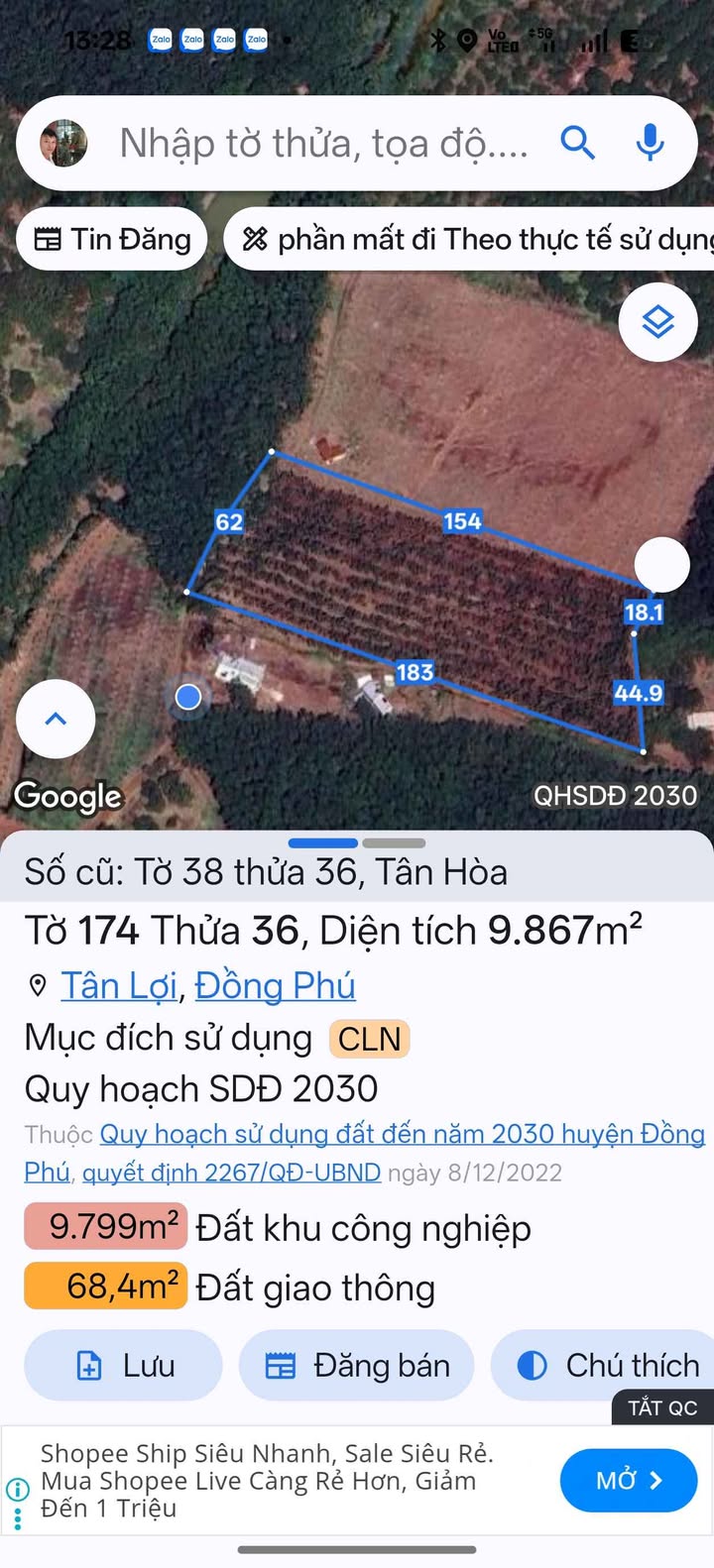The width and height of the screenshot is (714, 1568).
Task: Open the map layers button
Action: tap(657, 322)
